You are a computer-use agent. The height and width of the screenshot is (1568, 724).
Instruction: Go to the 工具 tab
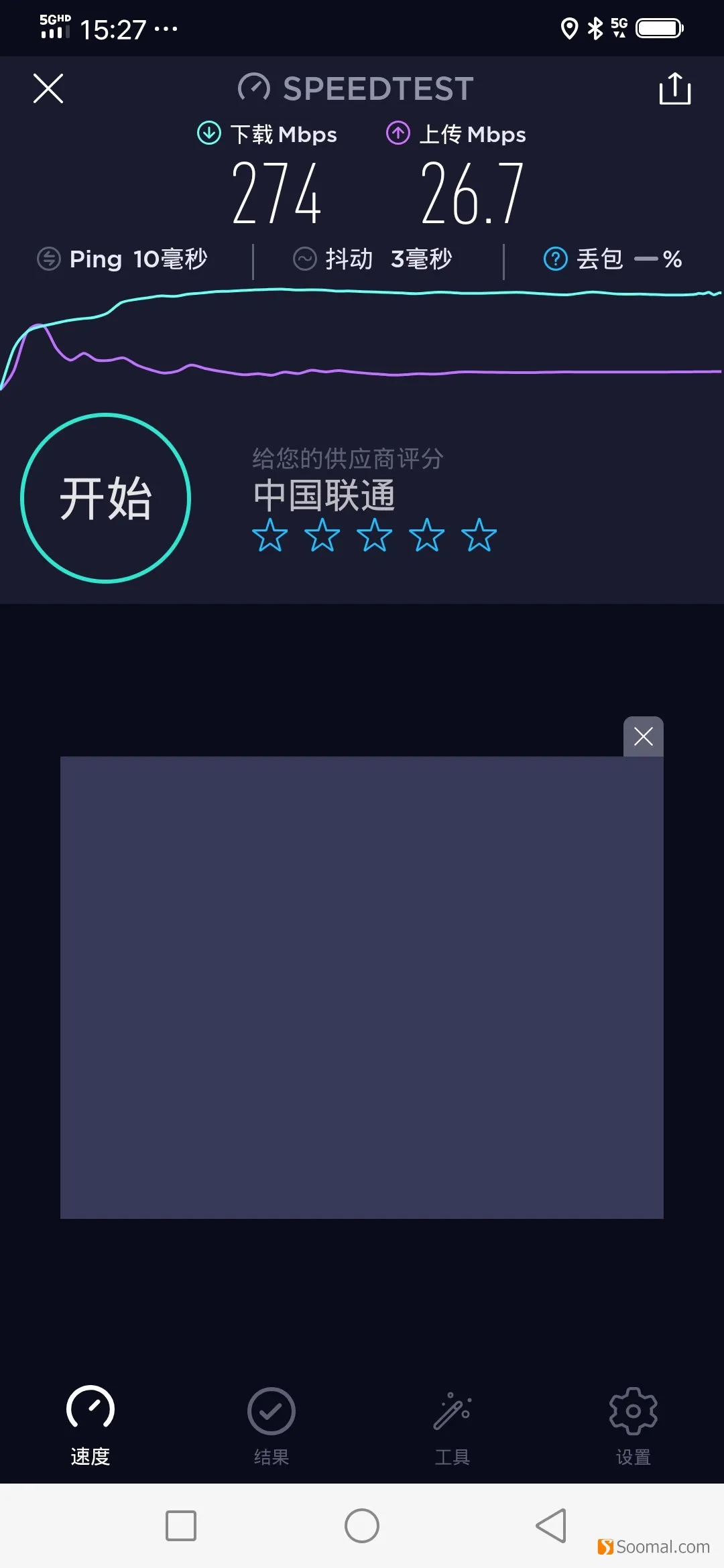[452, 1425]
